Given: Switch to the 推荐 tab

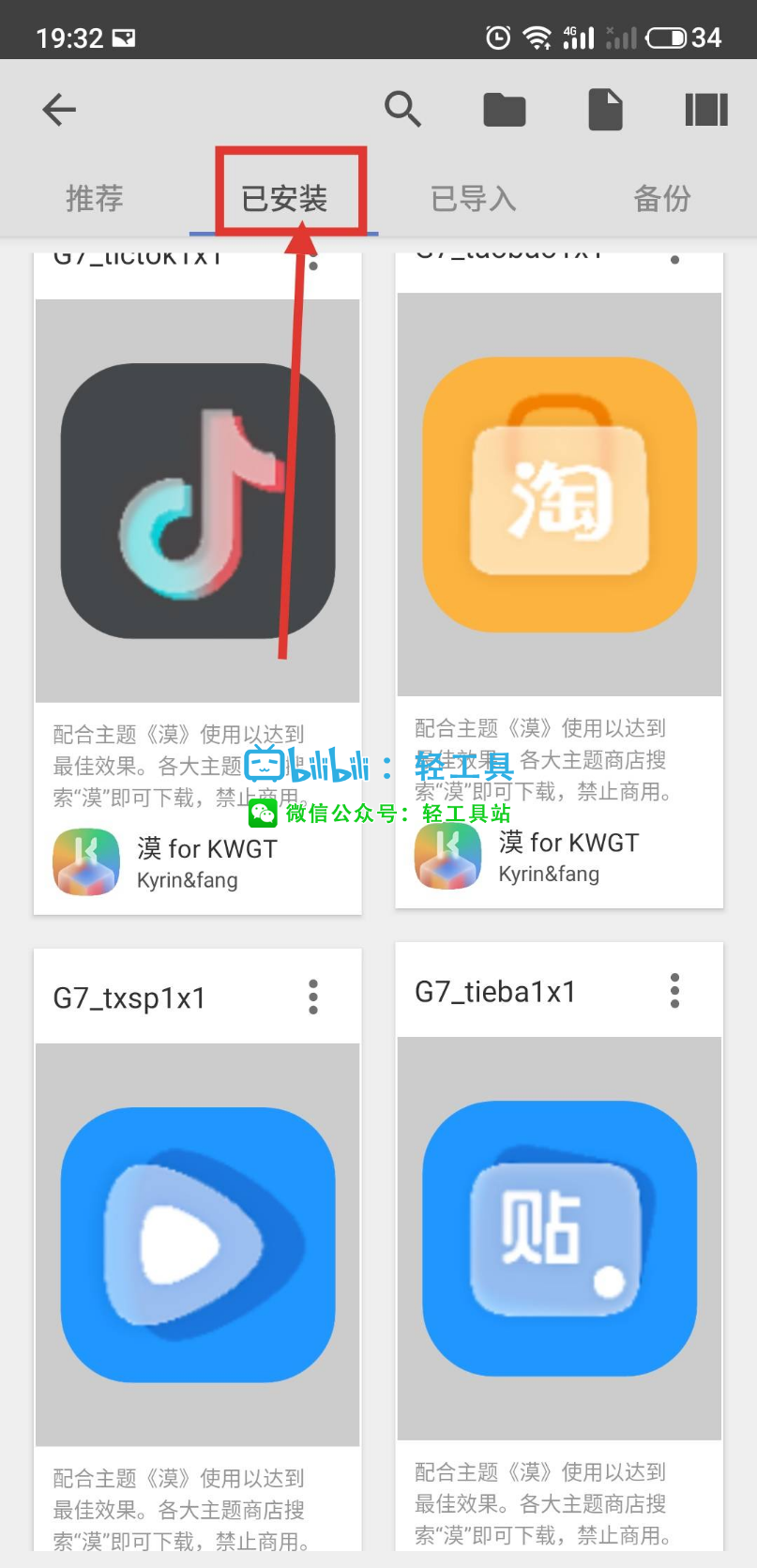Looking at the screenshot, I should click(95, 198).
